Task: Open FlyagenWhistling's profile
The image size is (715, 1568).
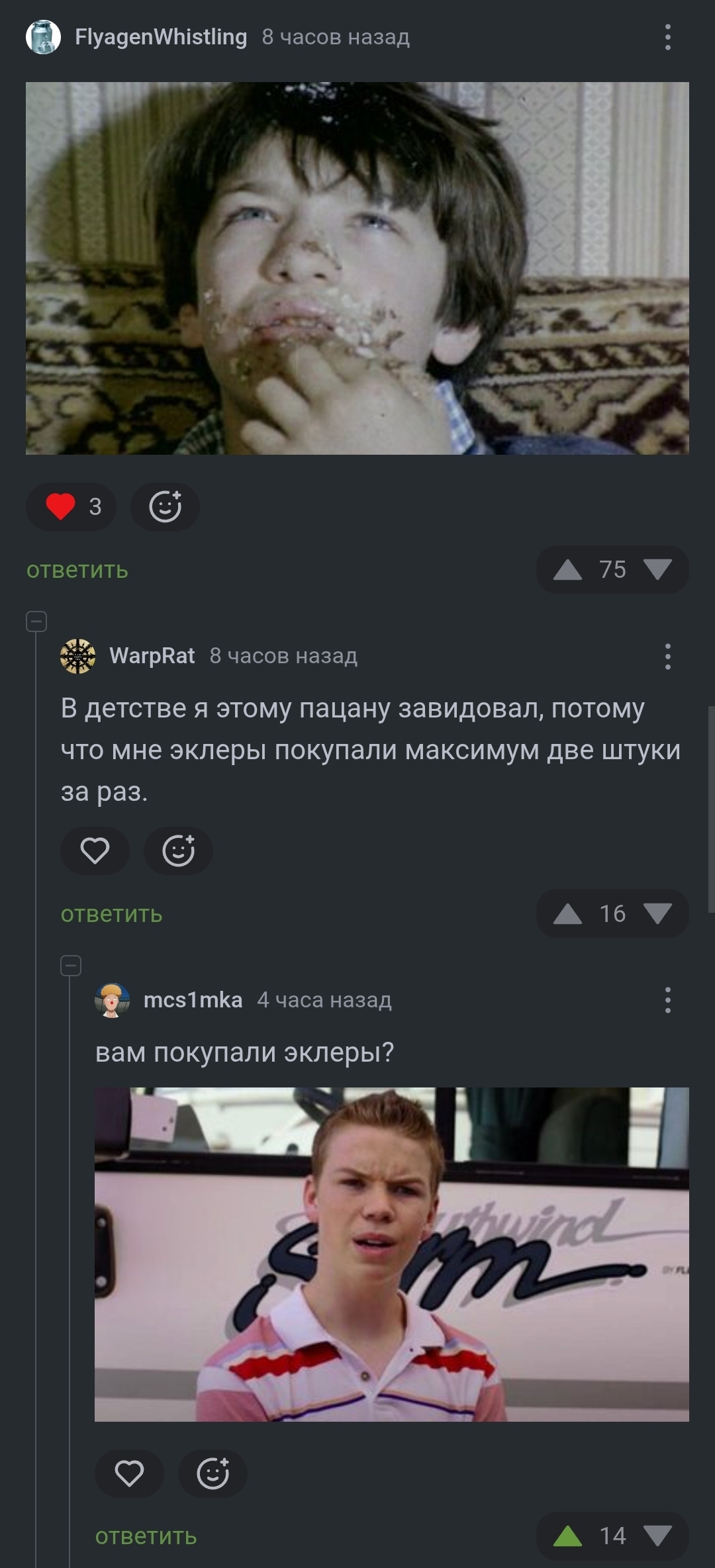Action: (x=160, y=37)
